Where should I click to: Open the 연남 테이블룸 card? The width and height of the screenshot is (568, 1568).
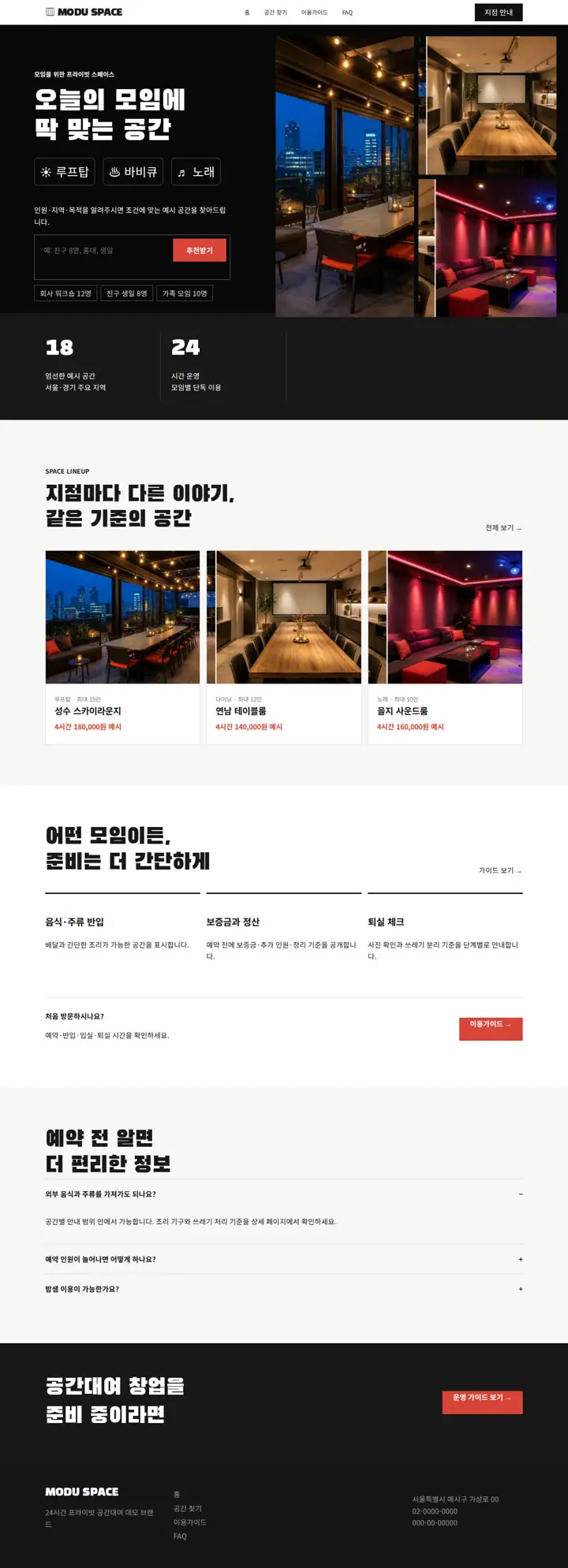284,647
